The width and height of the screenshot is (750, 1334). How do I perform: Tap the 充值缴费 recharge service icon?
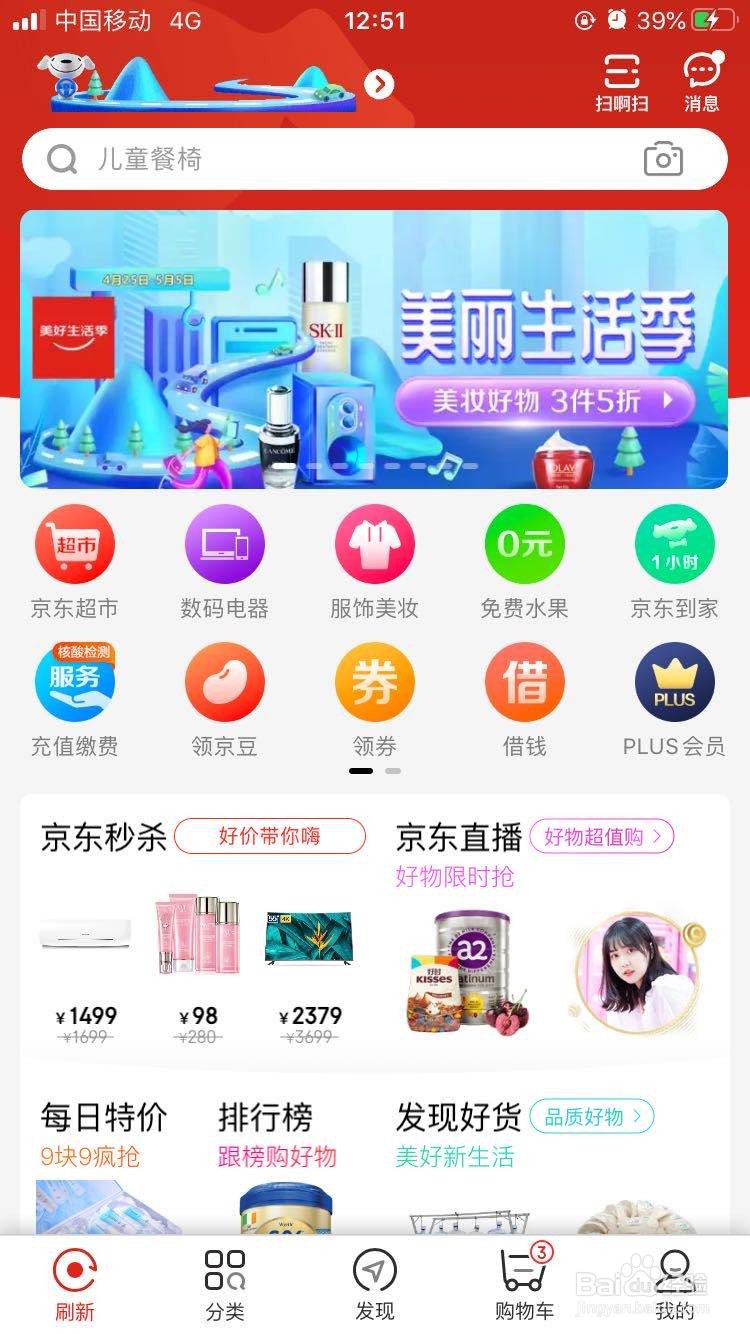click(x=75, y=682)
